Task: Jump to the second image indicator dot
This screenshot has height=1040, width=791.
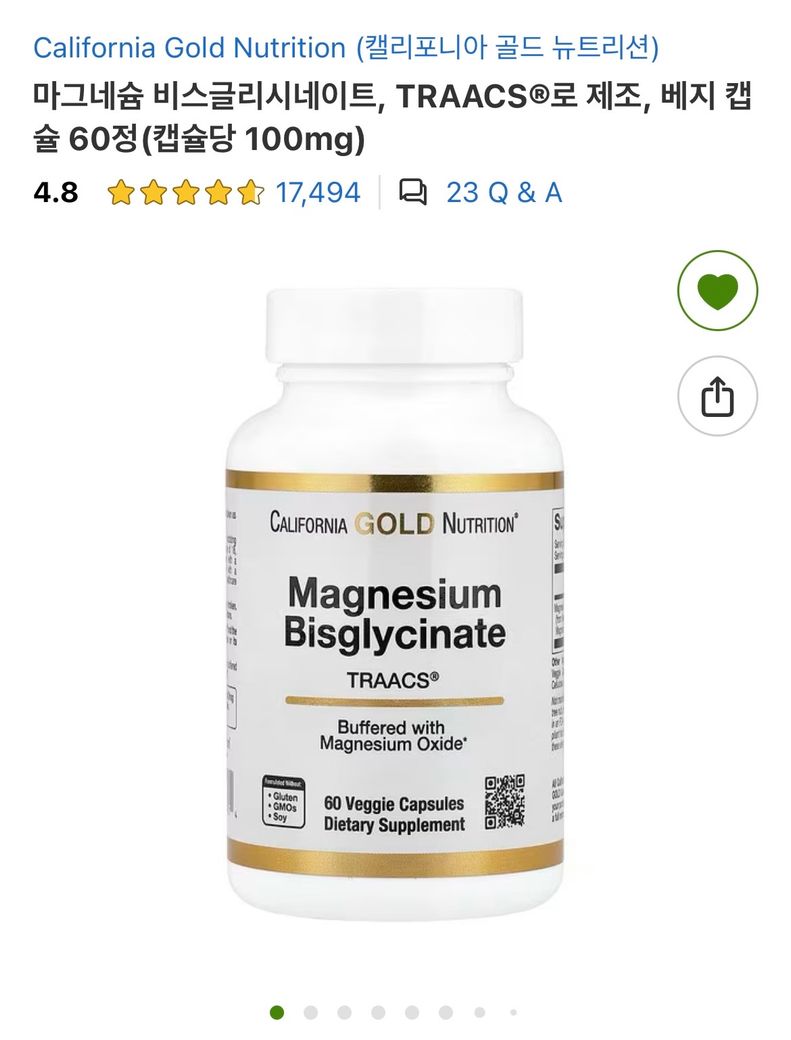Action: coord(310,1012)
